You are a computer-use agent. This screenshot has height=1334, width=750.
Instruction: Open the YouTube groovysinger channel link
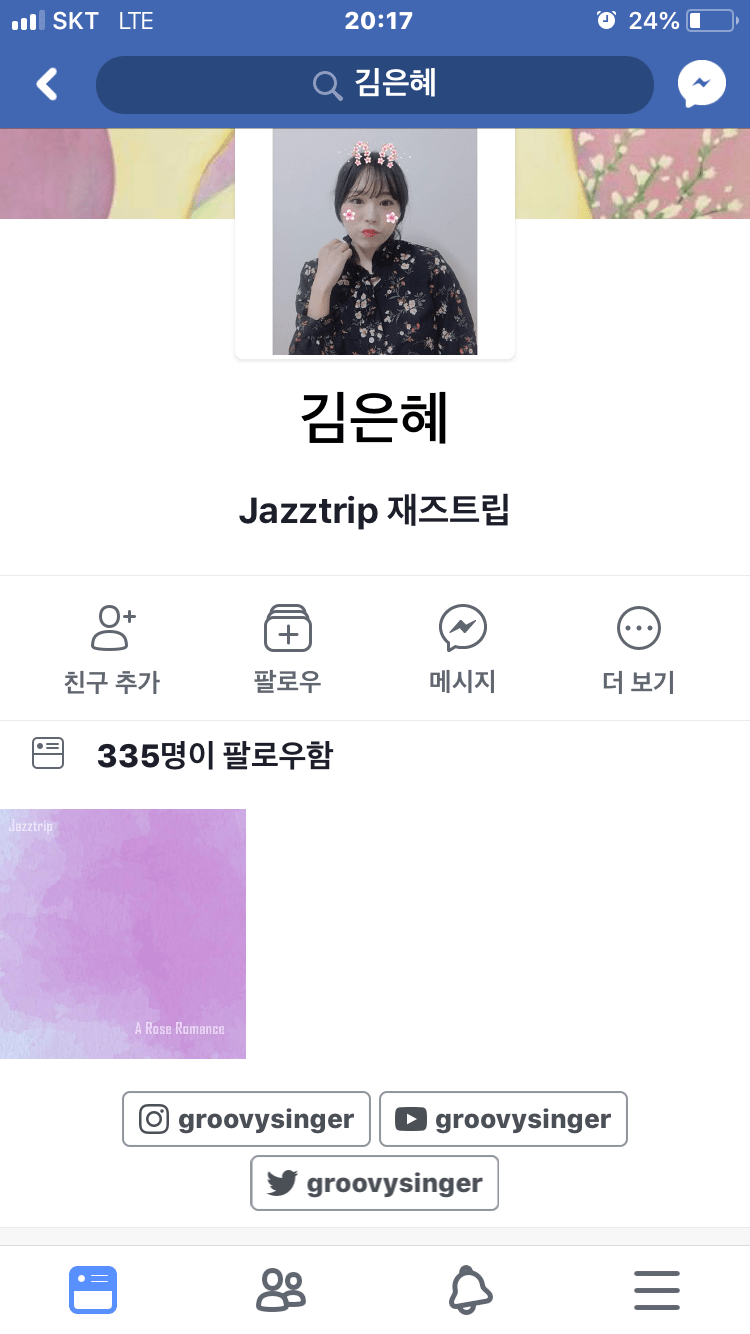(x=503, y=1119)
